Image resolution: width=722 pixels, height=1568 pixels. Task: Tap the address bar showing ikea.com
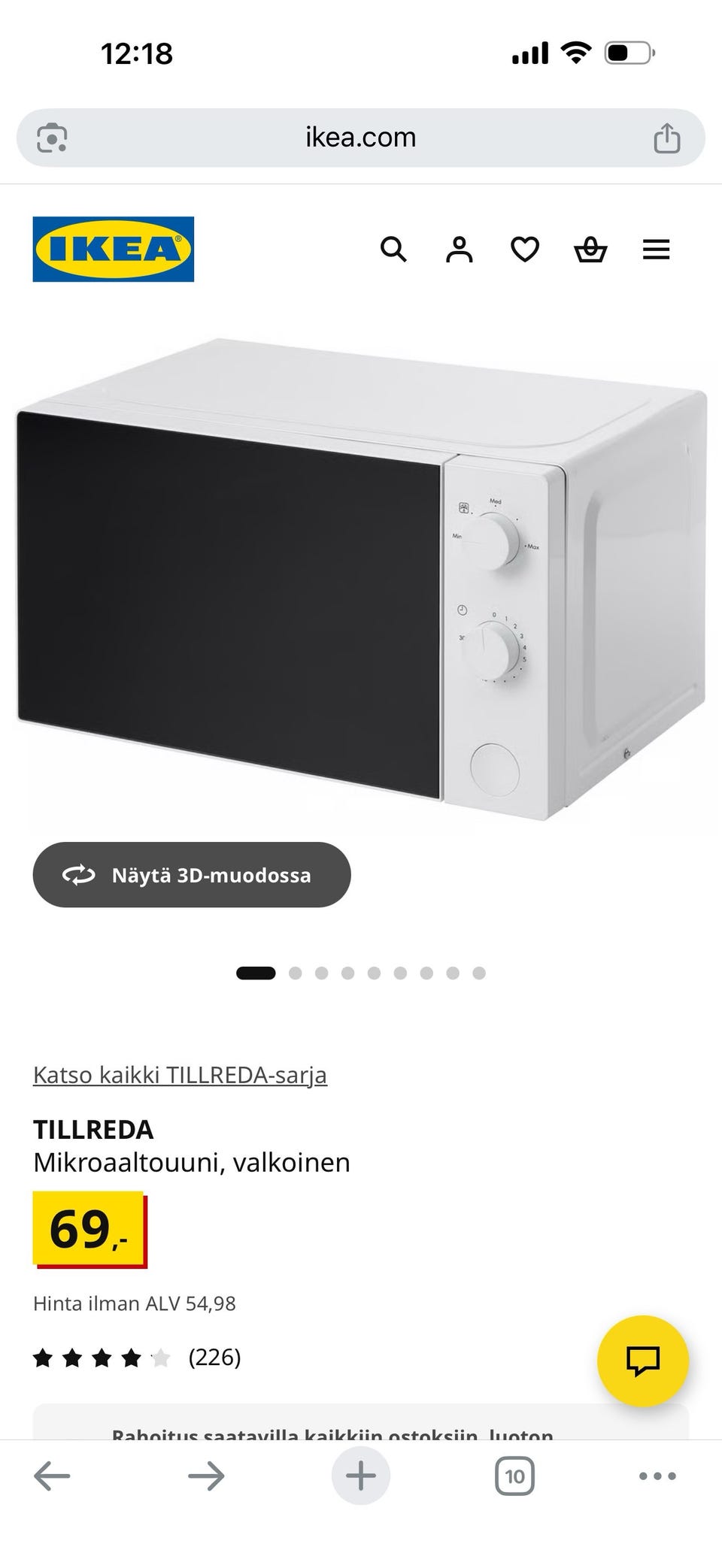coord(361,137)
